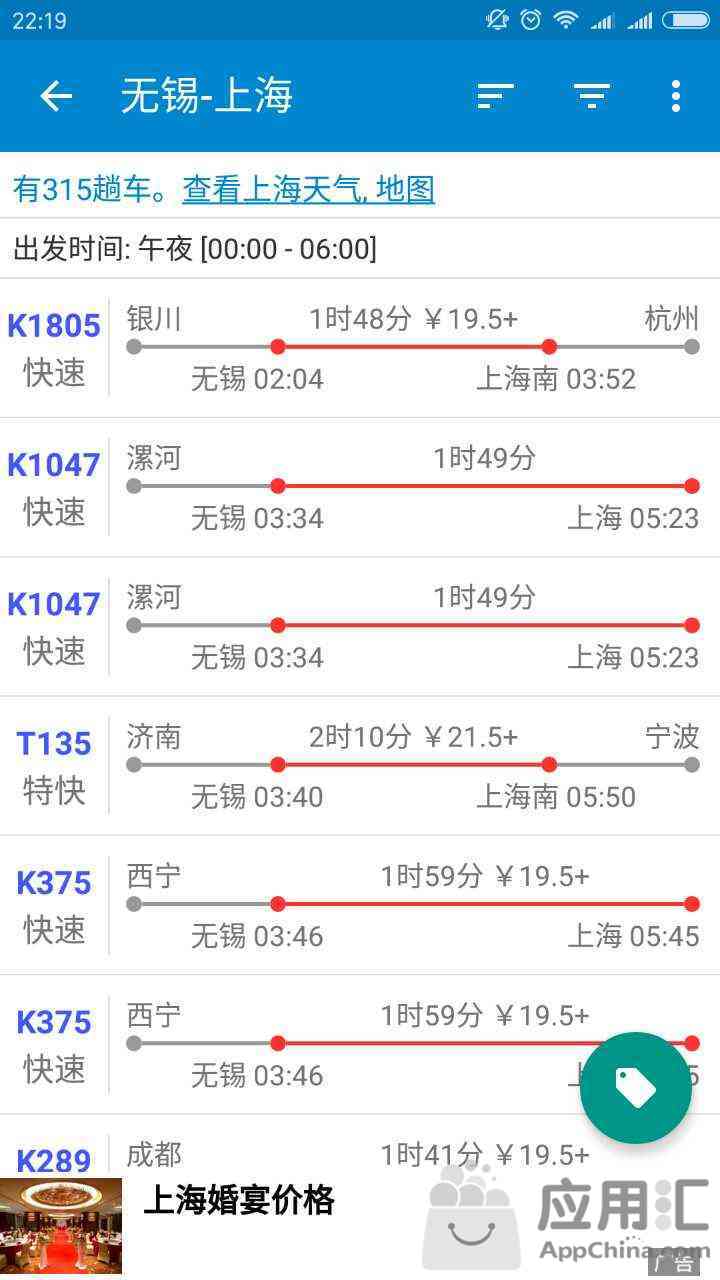The image size is (720, 1280).
Task: Open train T135 from 济南 to 宁波
Action: tap(360, 766)
